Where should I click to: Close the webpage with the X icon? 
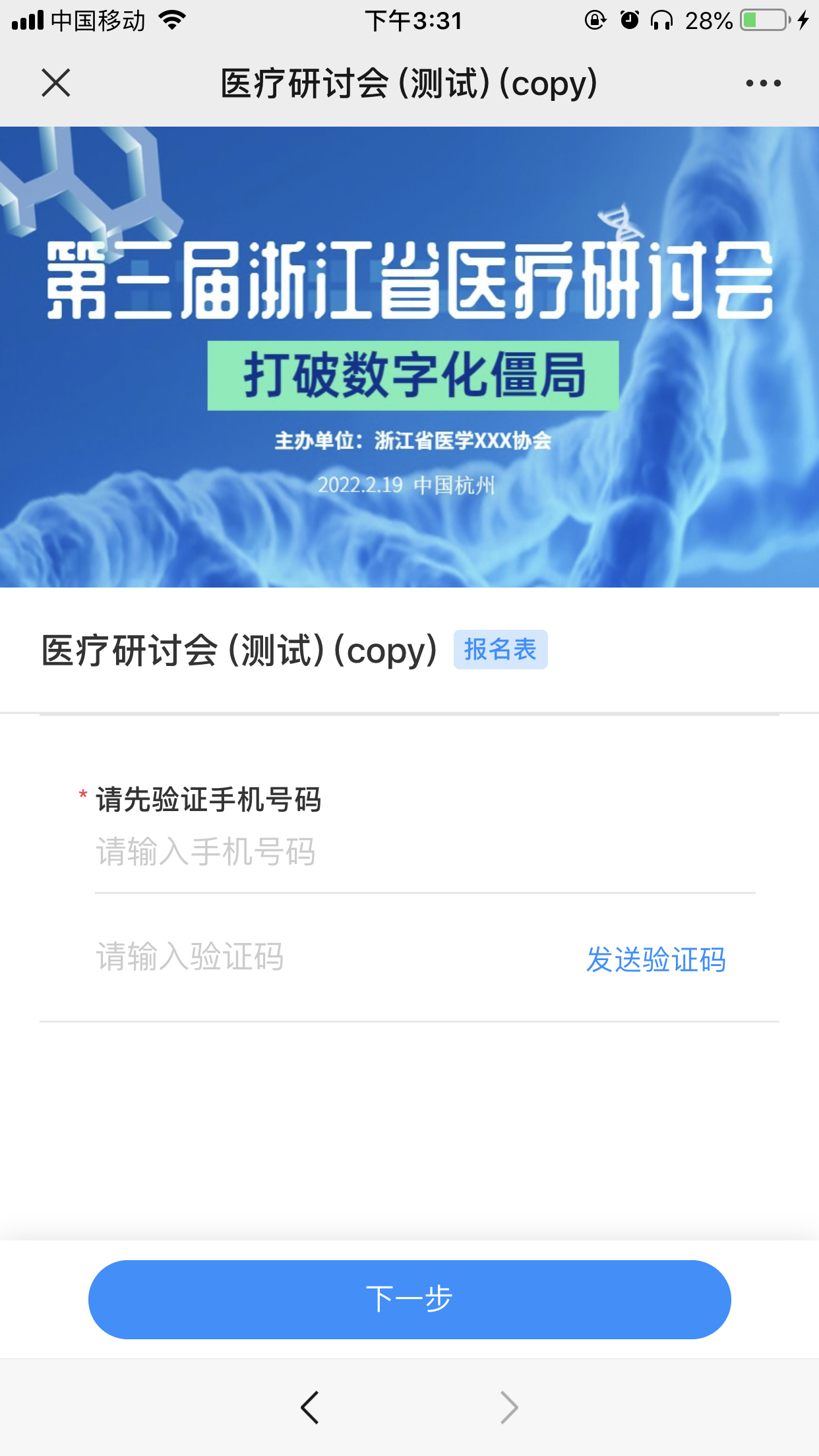pos(56,83)
